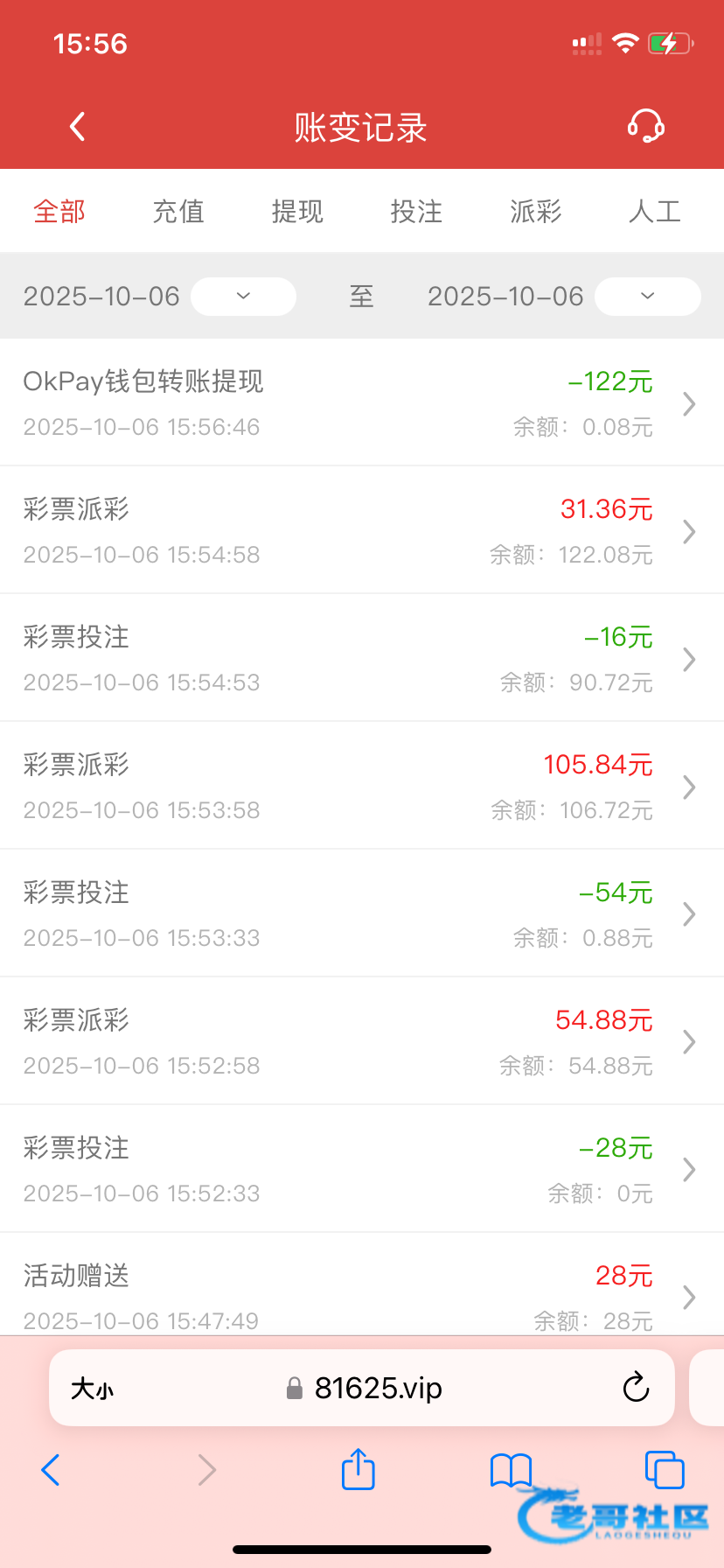Expand the end date dropdown
The height and width of the screenshot is (1568, 724).
[647, 297]
